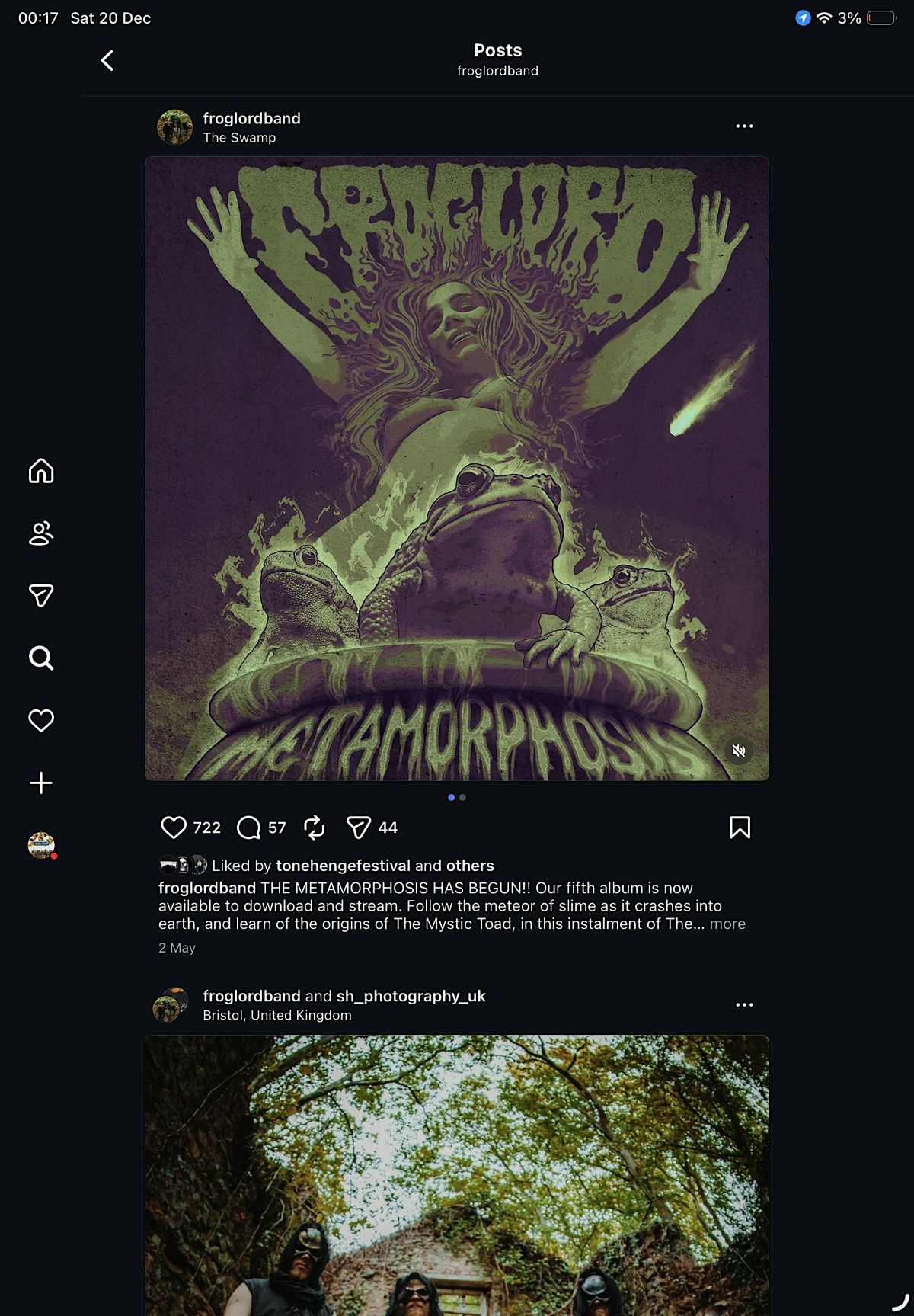Screen dimensions: 914x1316
Task: Open options menu for Bristol post
Action: tap(744, 1005)
